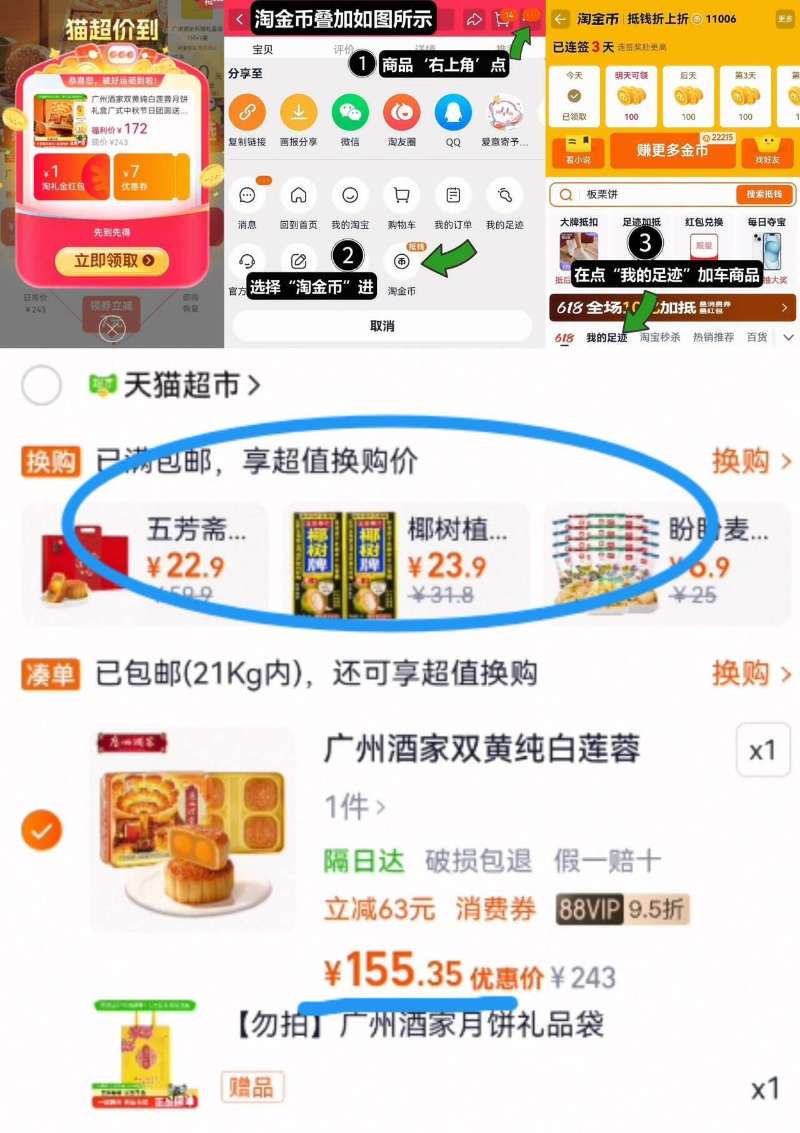Toggle selection checkmark on the mooncake gift box
Image resolution: width=800 pixels, height=1133 pixels.
tap(41, 830)
